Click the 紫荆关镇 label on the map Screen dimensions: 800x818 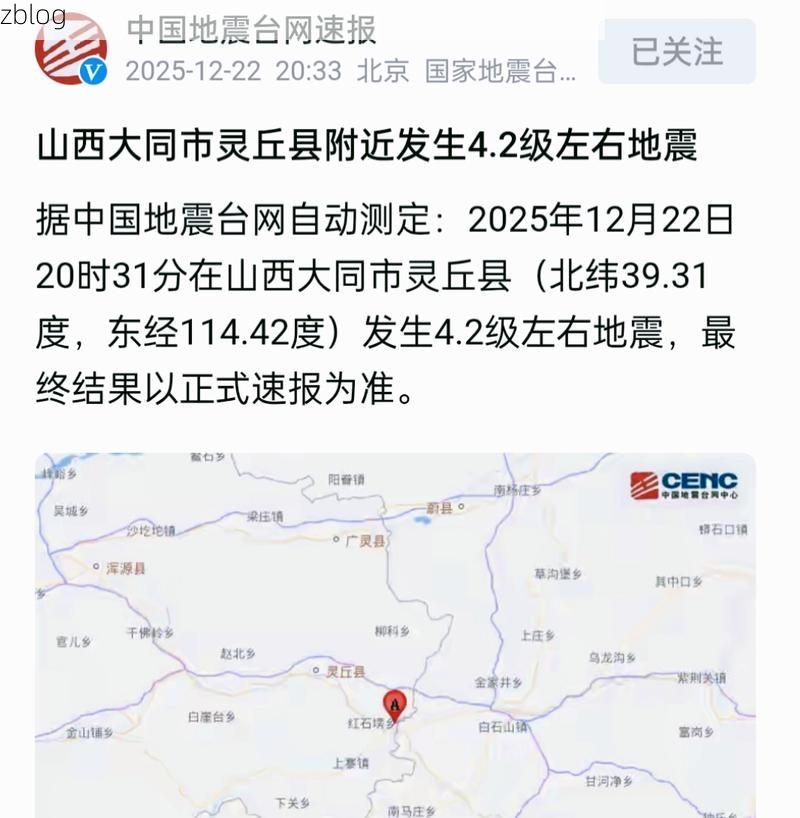tap(700, 675)
